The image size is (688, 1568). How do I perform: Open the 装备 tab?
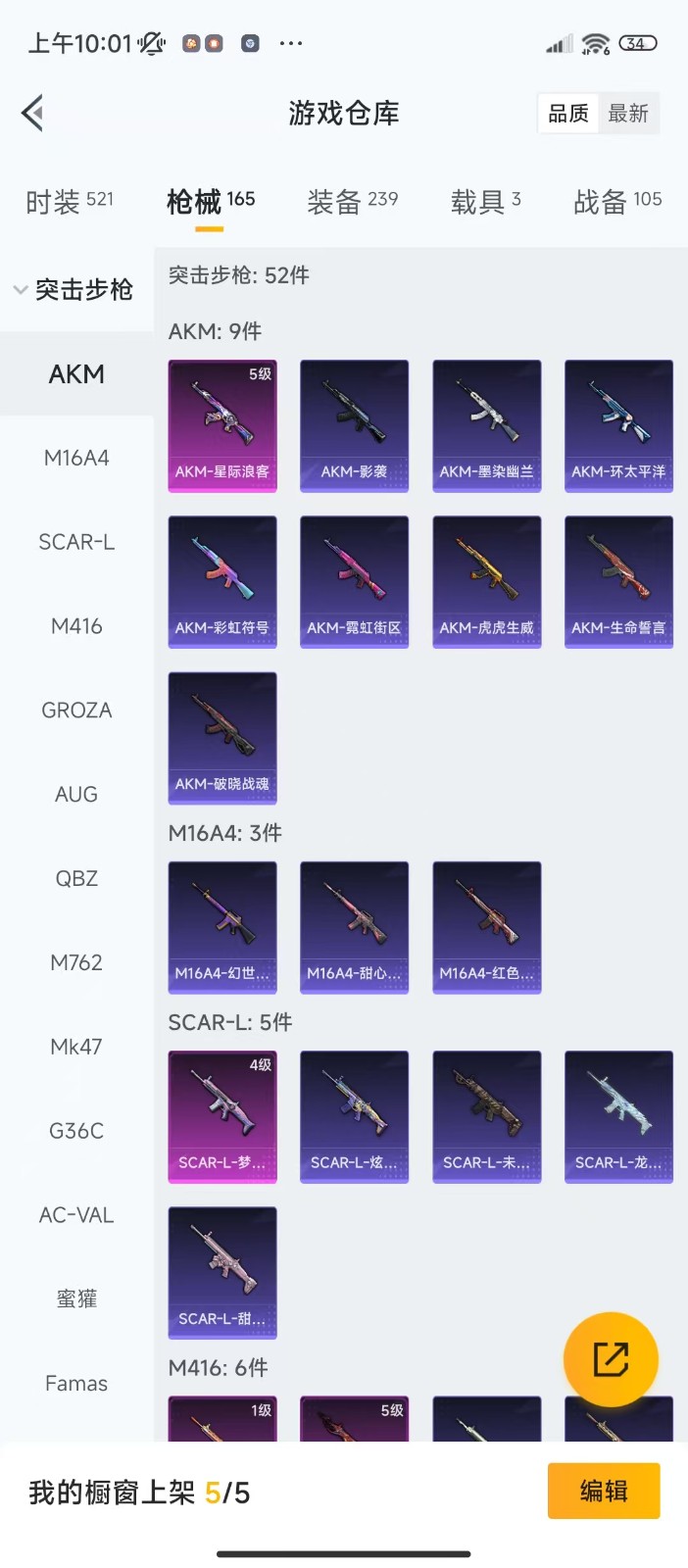point(353,201)
